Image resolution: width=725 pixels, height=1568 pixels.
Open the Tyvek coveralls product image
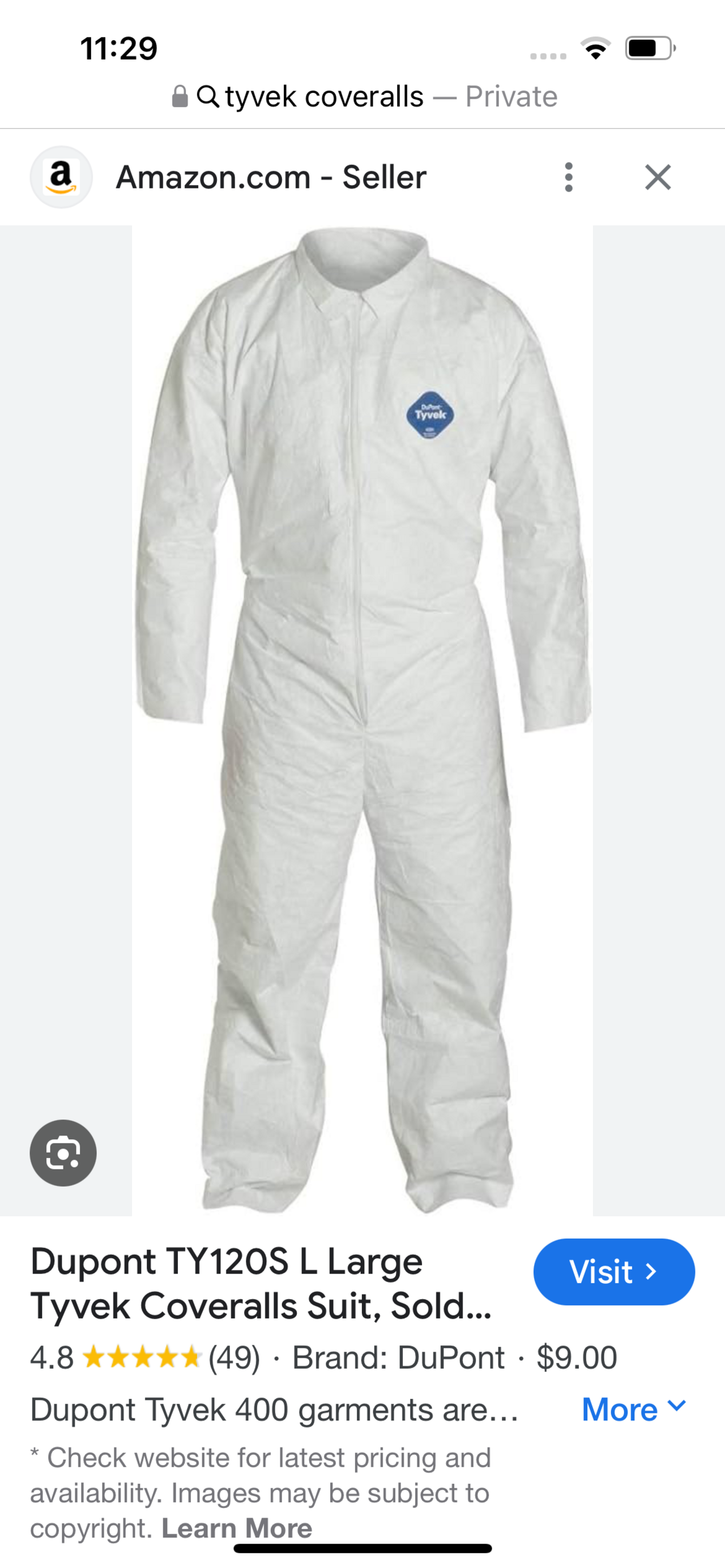(362, 718)
